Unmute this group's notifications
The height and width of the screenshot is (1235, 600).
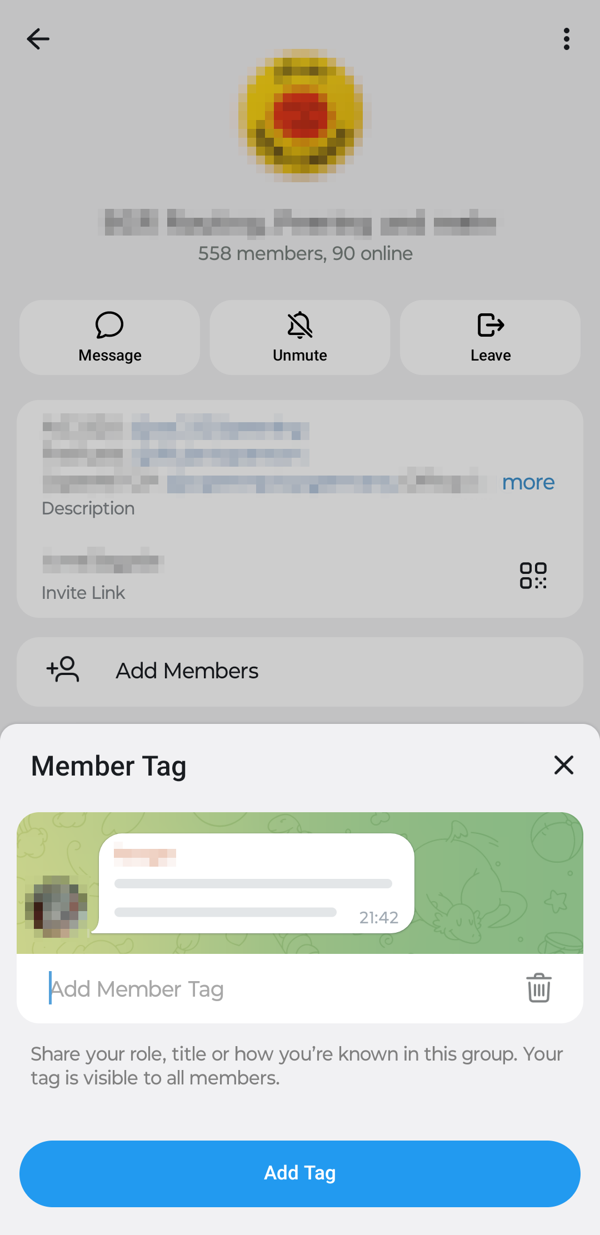point(300,337)
